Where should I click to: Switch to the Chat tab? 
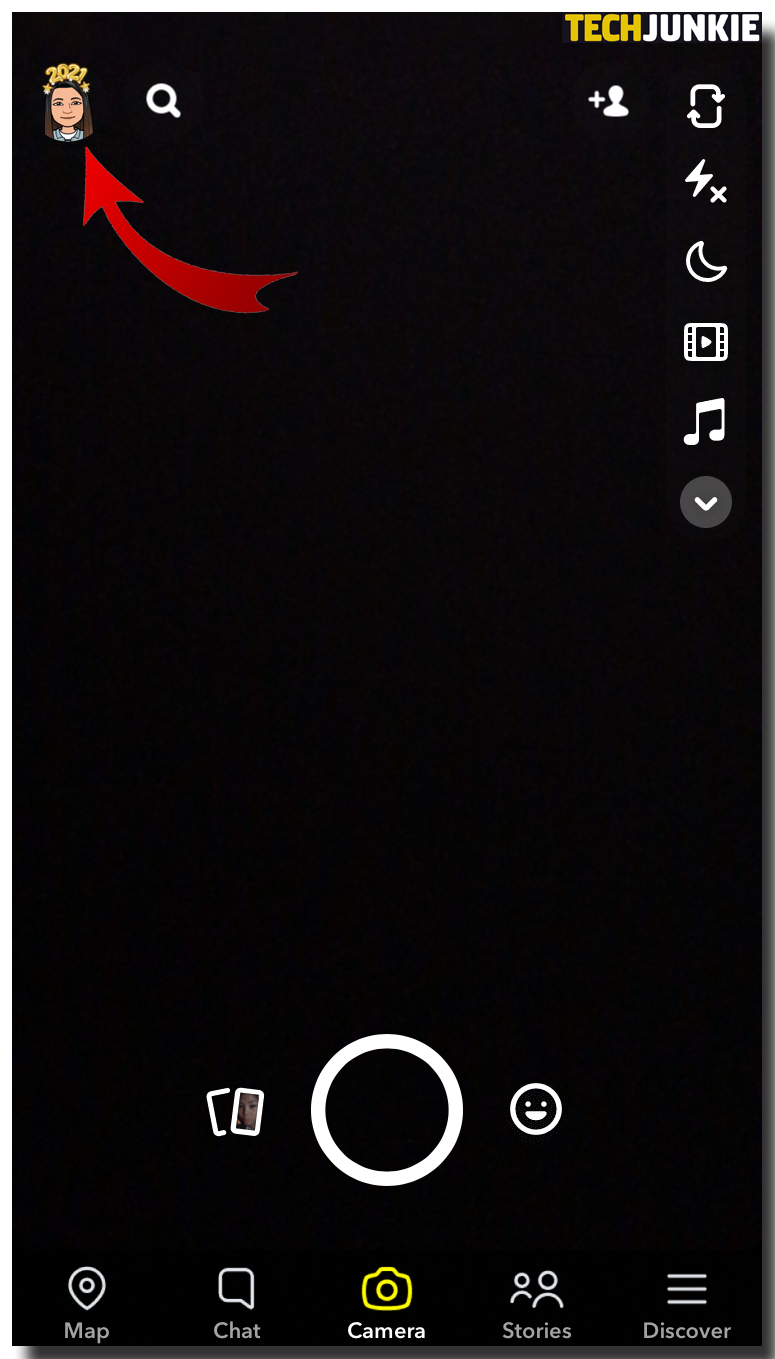(x=237, y=1303)
